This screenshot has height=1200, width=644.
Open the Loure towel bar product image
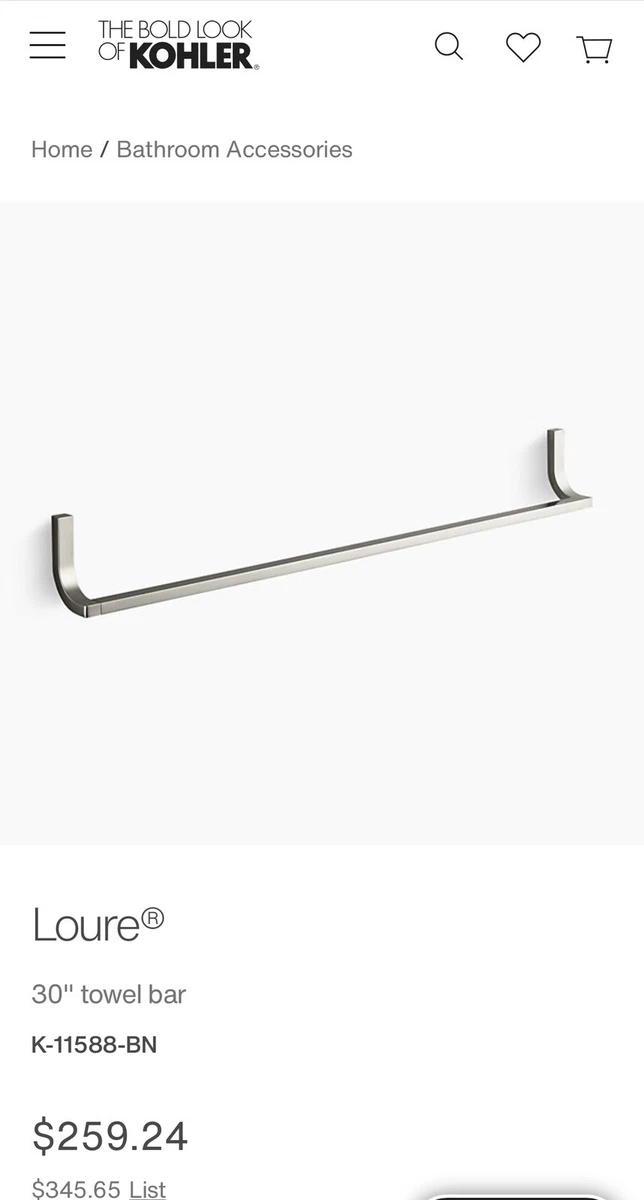point(322,523)
